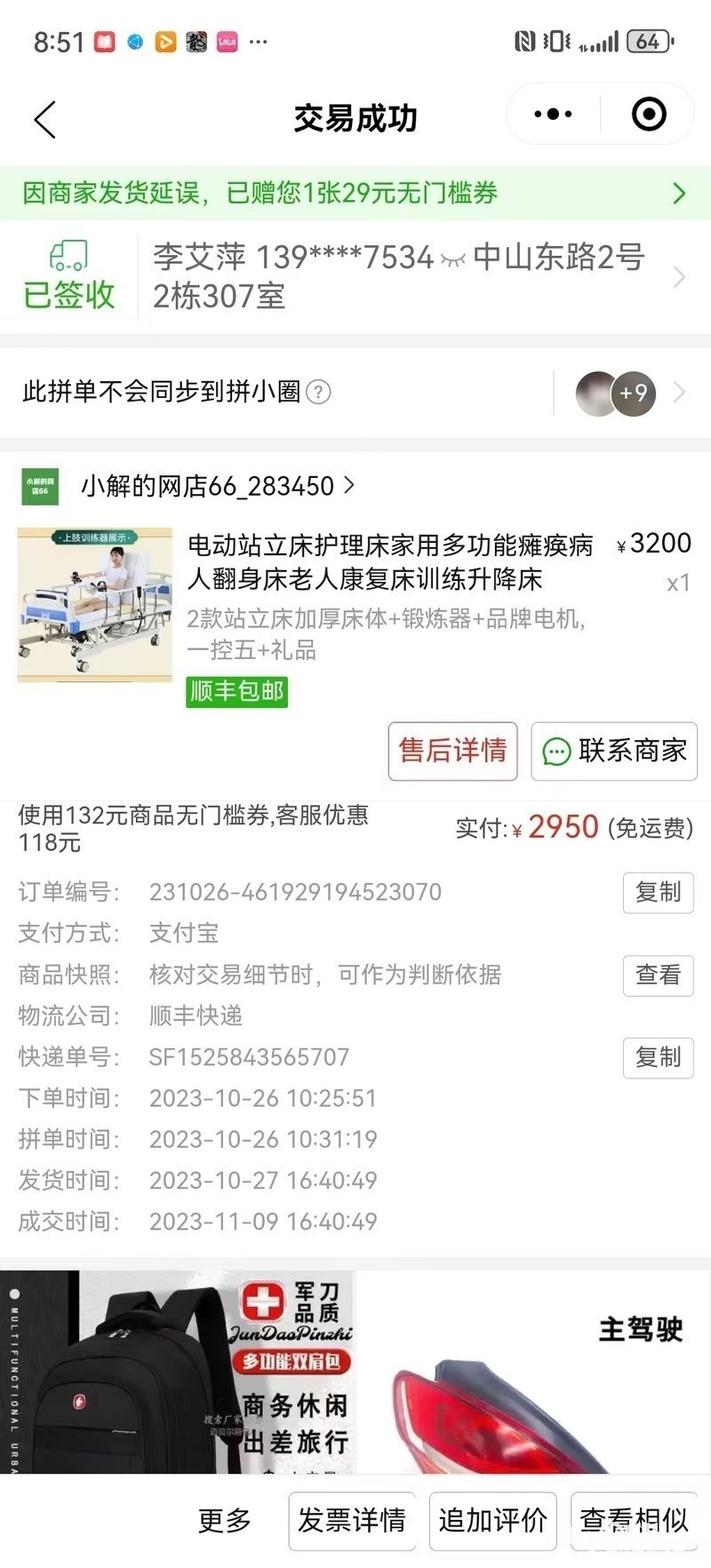Show help for 拼小圈 sync notice
Viewport: 711px width, 1568px height.
coord(318,392)
